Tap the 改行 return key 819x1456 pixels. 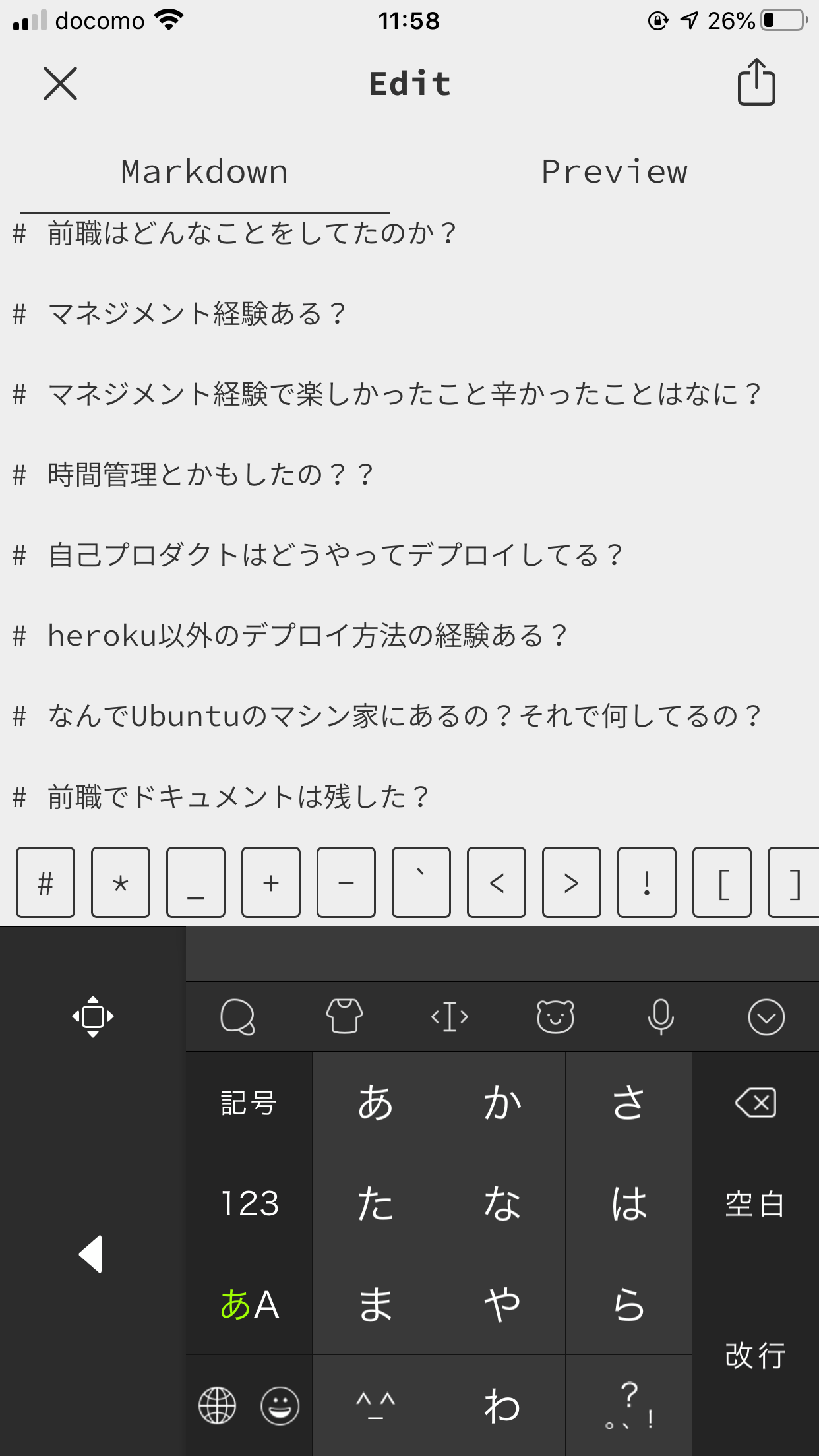pyautogui.click(x=755, y=1355)
